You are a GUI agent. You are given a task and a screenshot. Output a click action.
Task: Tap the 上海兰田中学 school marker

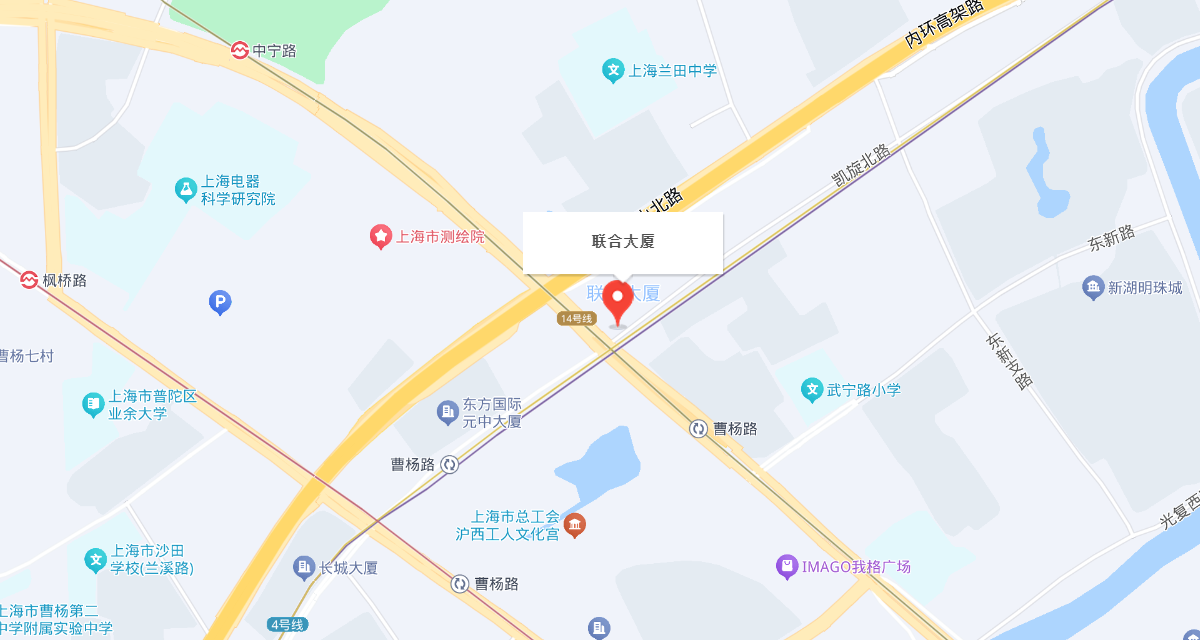click(x=613, y=71)
